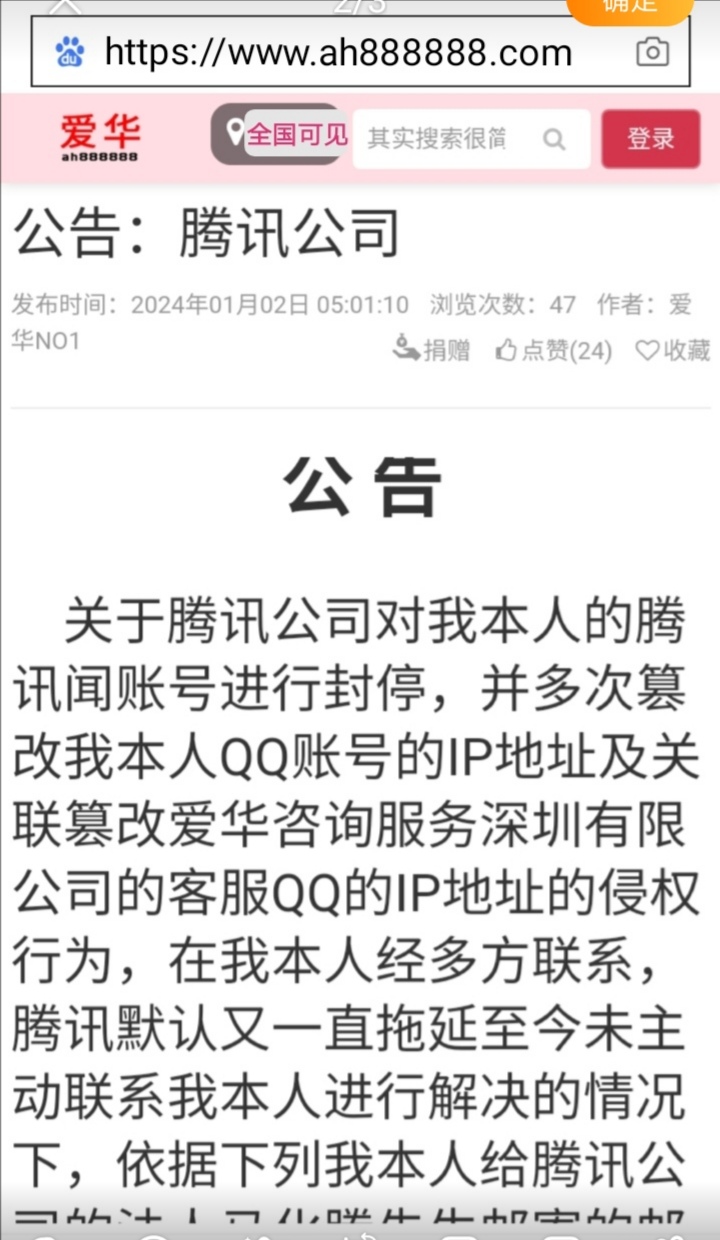The image size is (720, 1240).
Task: Open the 爱华 site logo homepage
Action: pyautogui.click(x=100, y=137)
